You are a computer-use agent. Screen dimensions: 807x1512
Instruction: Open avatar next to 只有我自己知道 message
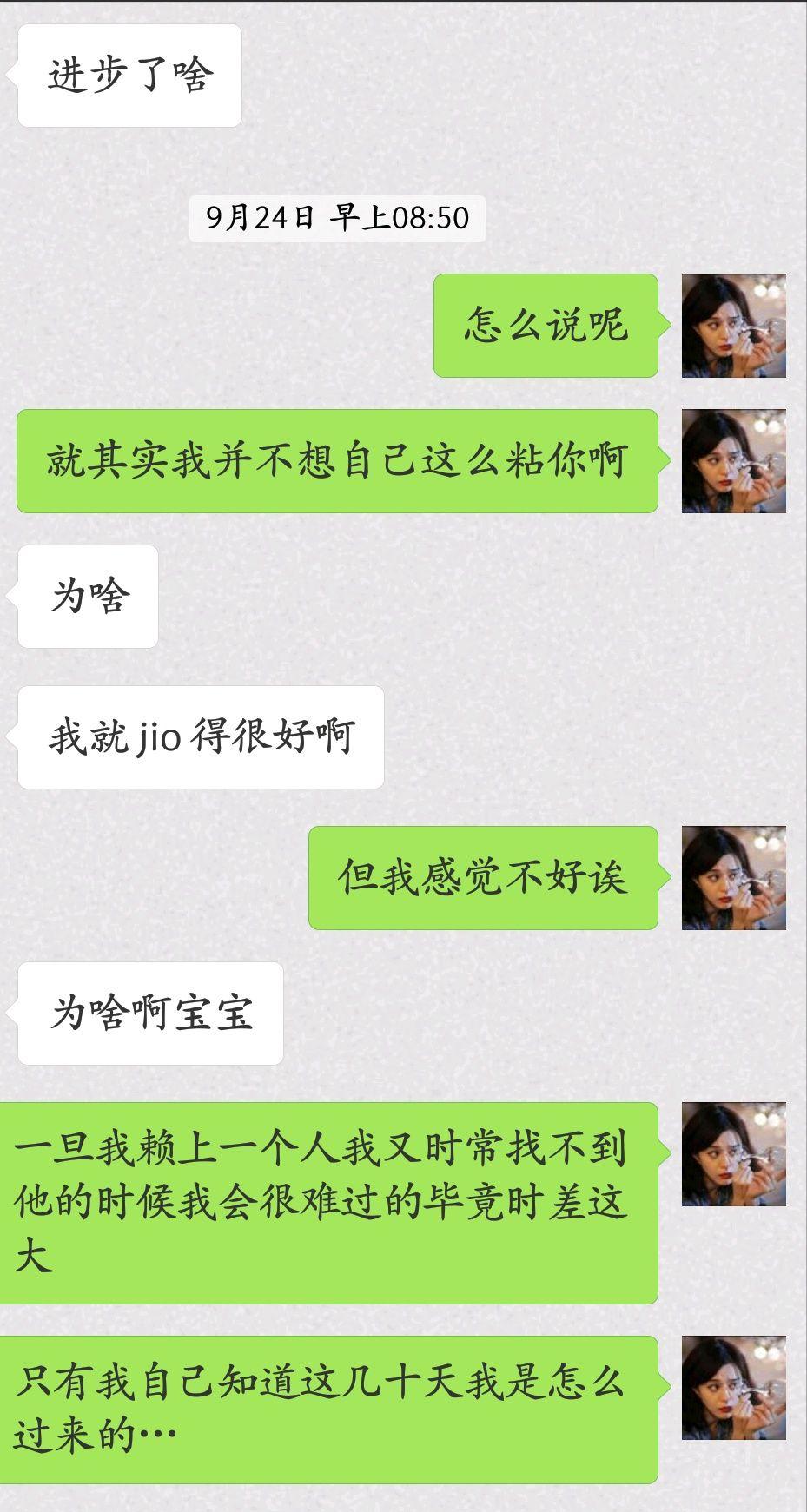(x=733, y=1388)
